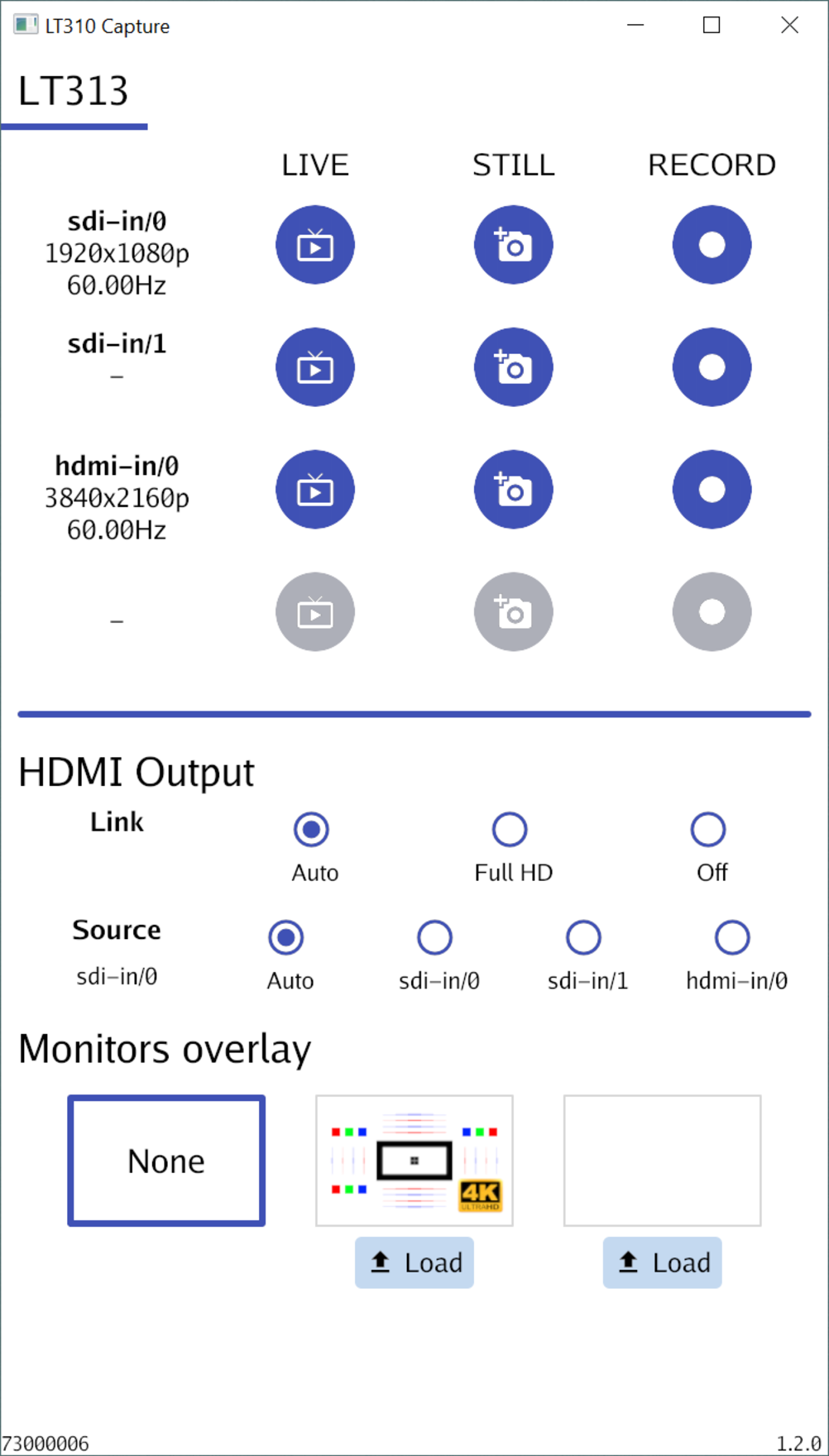This screenshot has height=1456, width=829.
Task: Select Auto for HDMI link
Action: tap(311, 829)
